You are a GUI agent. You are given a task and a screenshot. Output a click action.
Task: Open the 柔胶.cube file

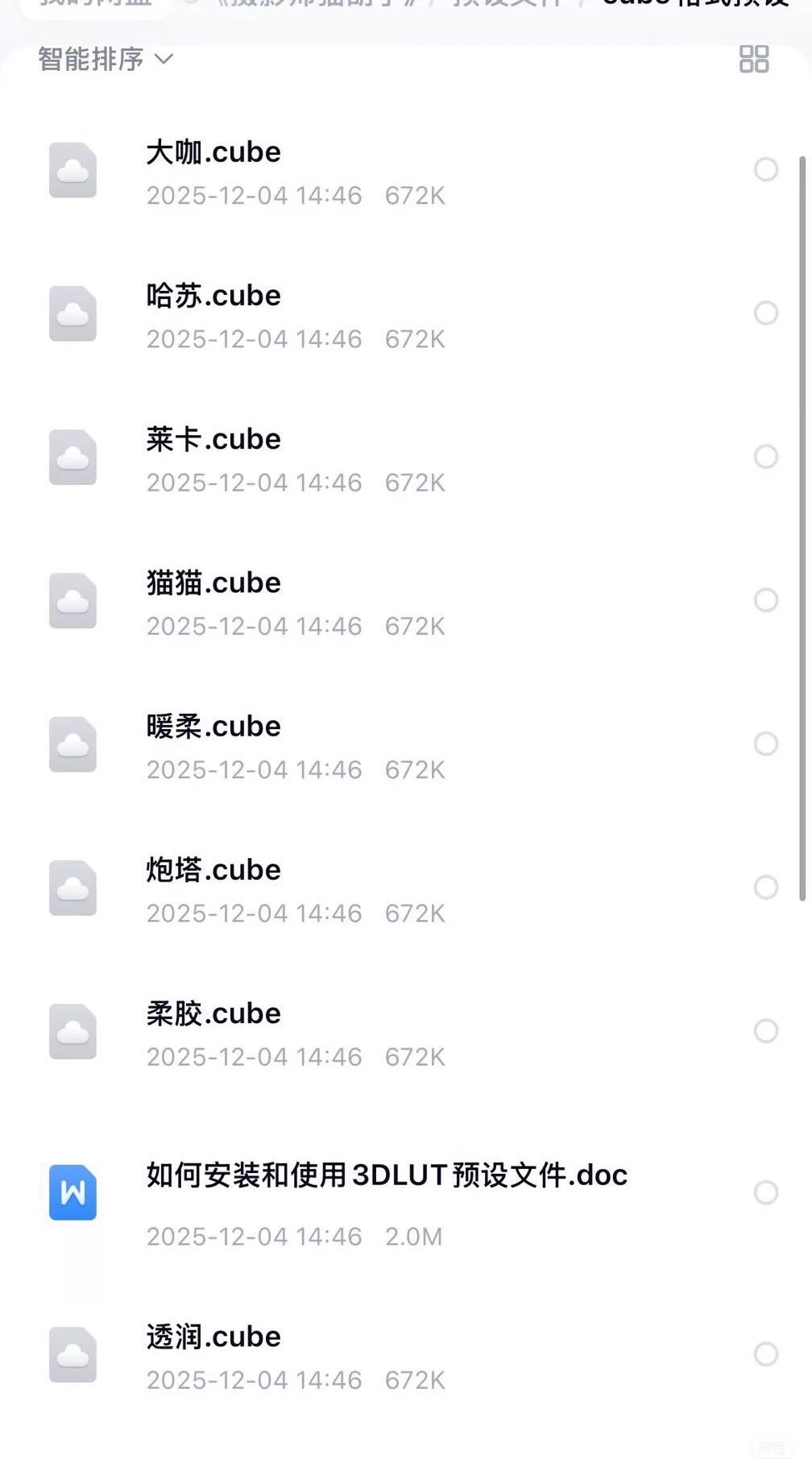tap(214, 1013)
